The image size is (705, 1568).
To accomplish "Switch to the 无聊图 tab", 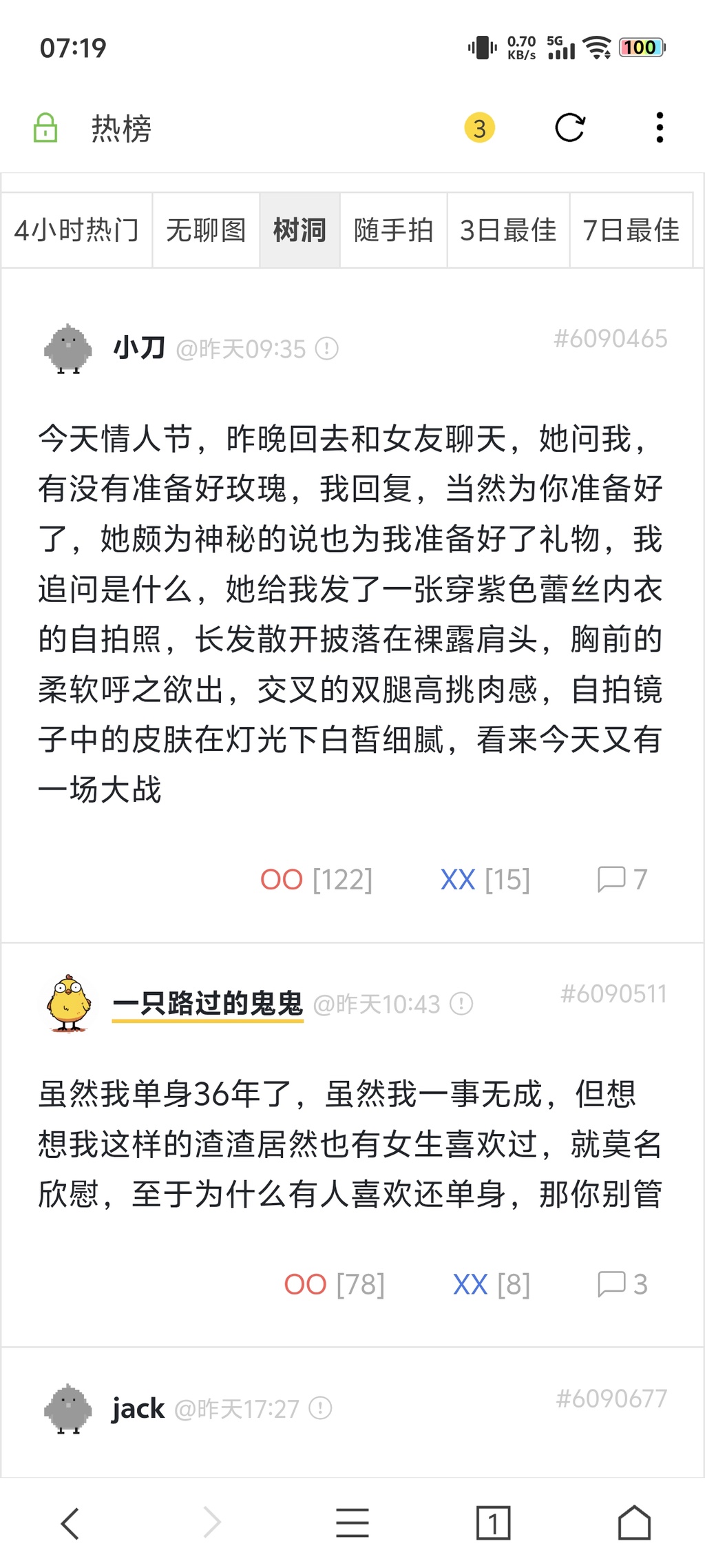I will coord(206,230).
